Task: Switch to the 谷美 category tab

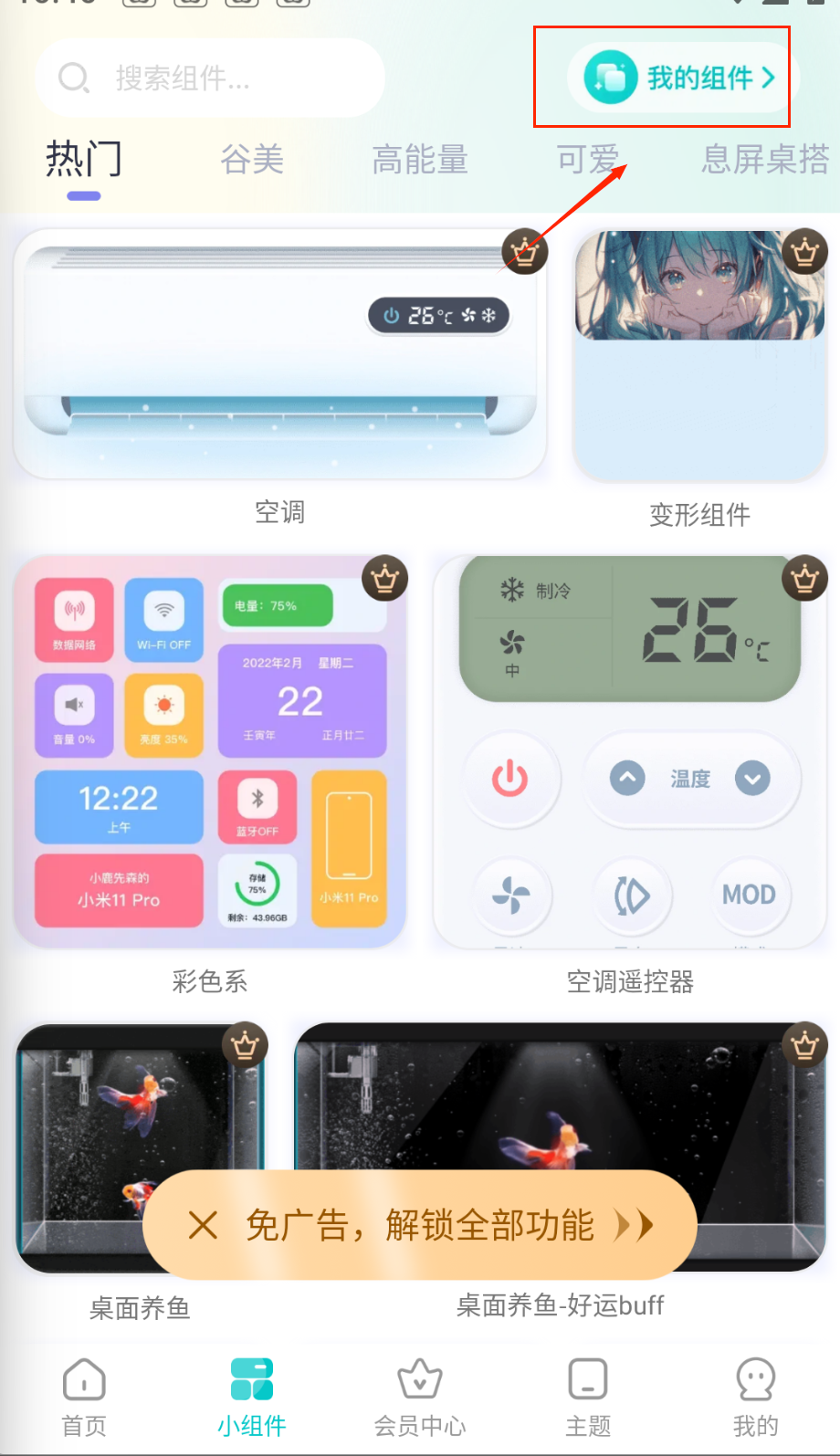Action: pos(252,160)
